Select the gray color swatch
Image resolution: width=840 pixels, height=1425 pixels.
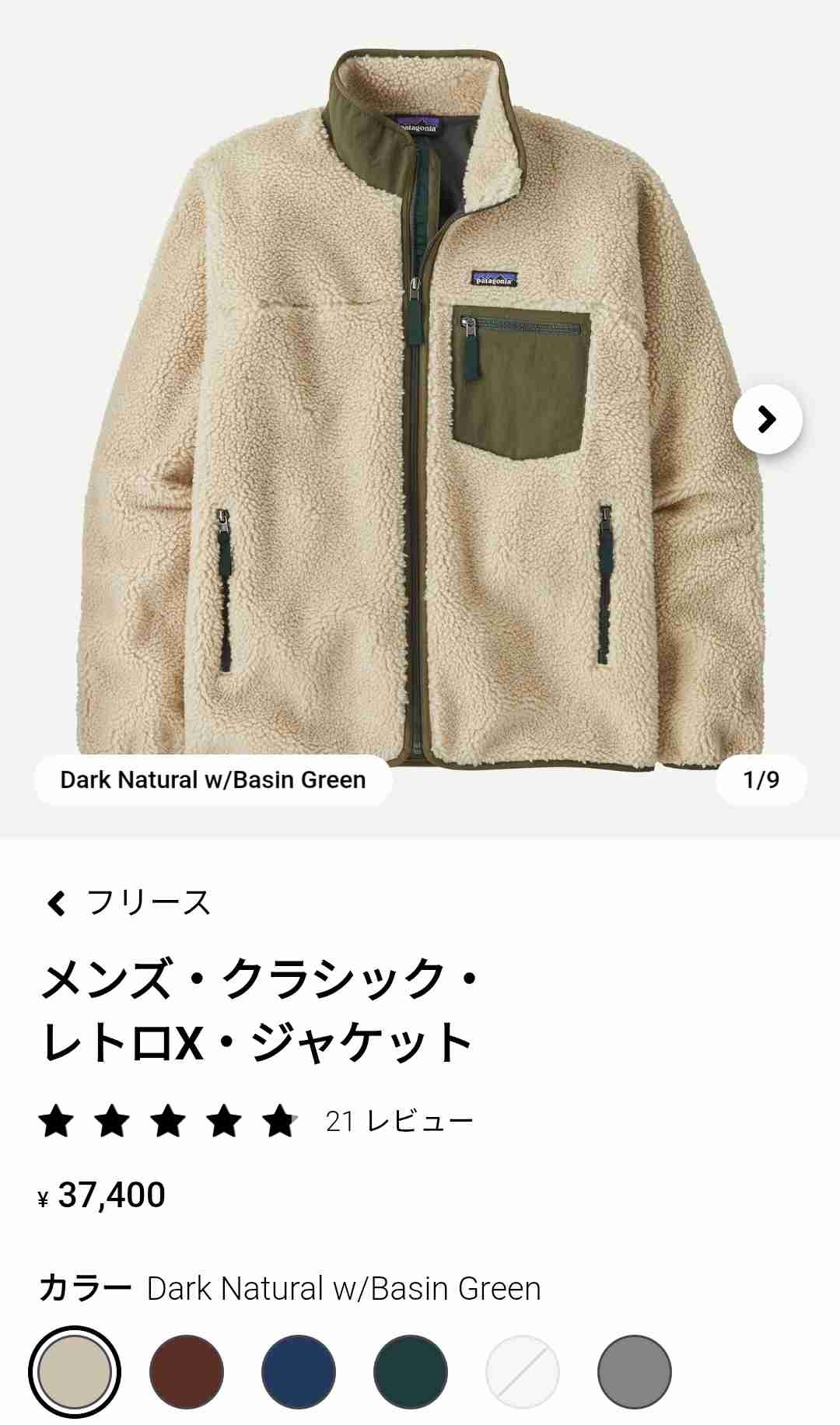635,1372
